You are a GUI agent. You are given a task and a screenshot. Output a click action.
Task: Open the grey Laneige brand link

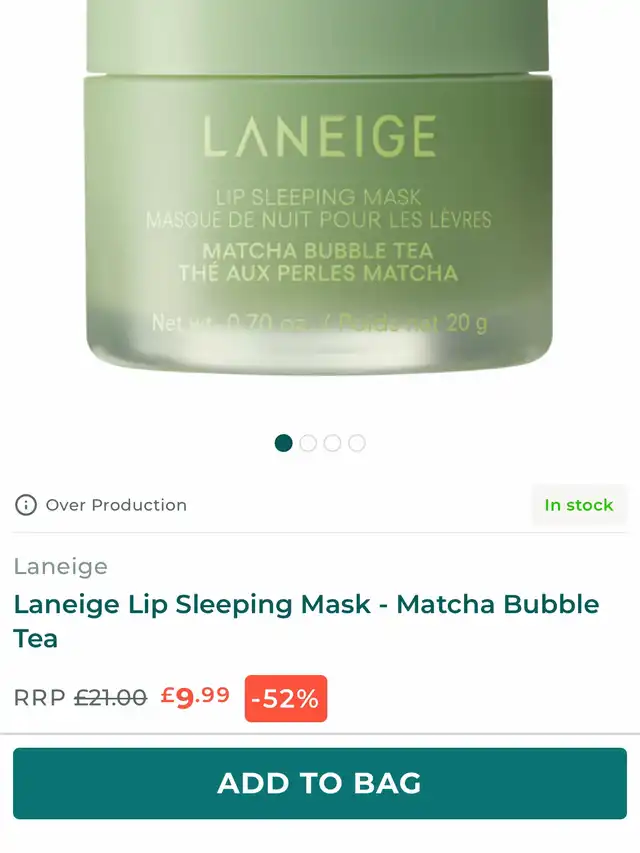(60, 567)
